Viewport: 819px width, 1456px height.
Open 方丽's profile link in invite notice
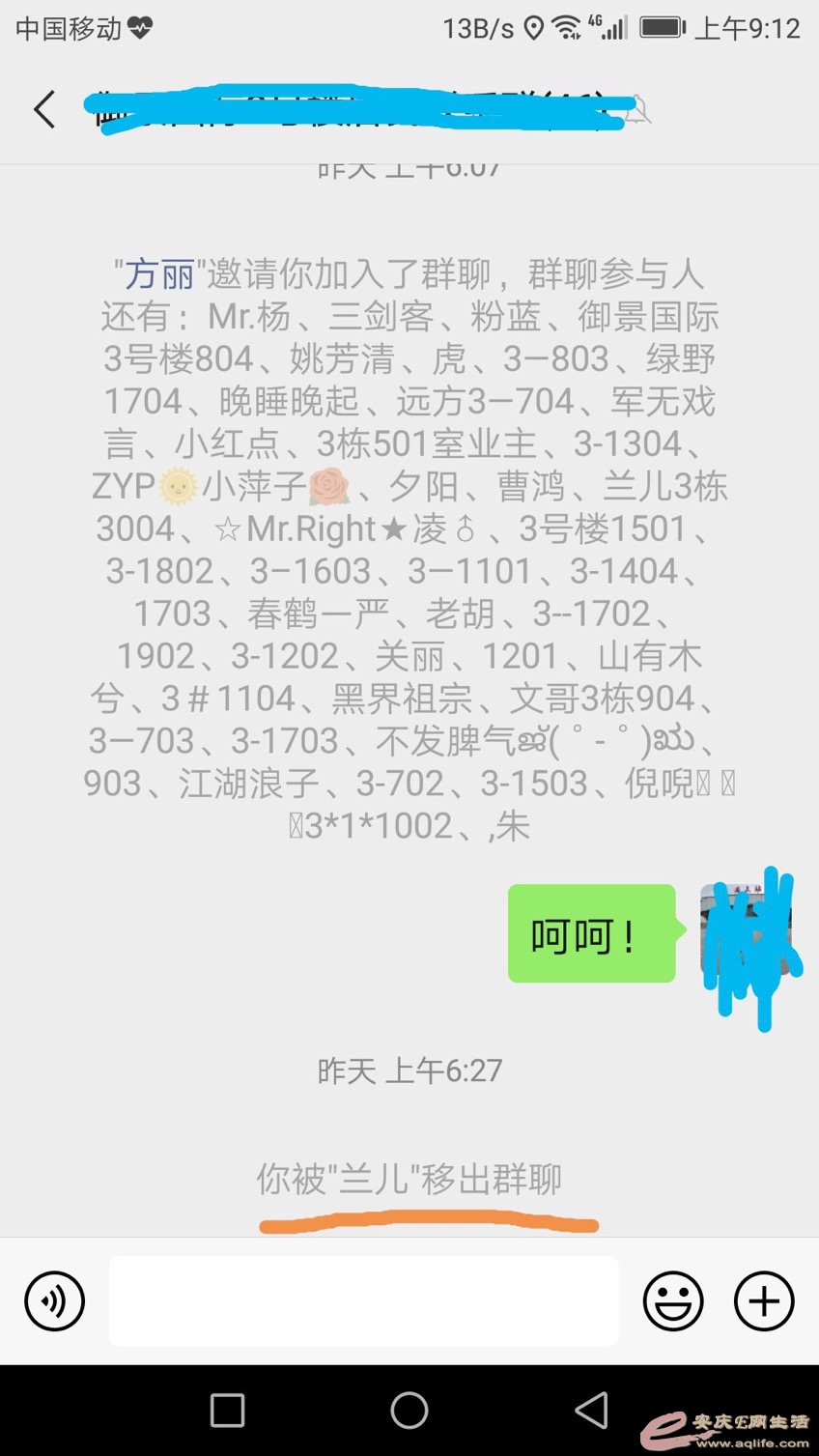pos(159,274)
